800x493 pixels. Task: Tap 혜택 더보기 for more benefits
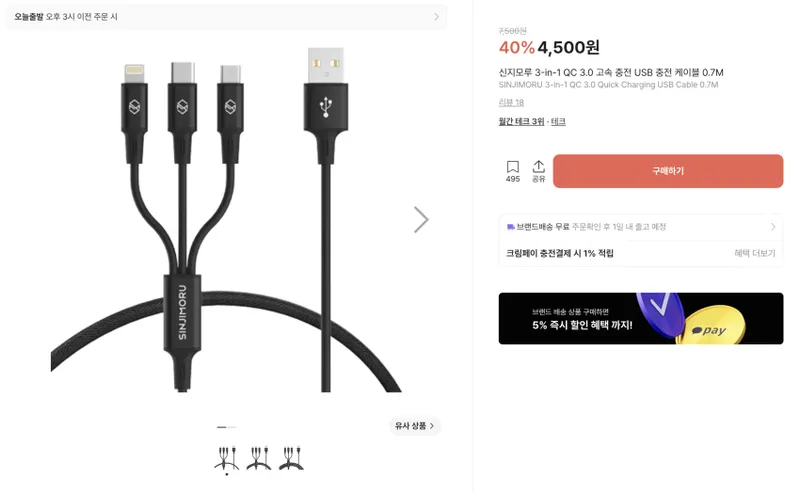[x=755, y=253]
